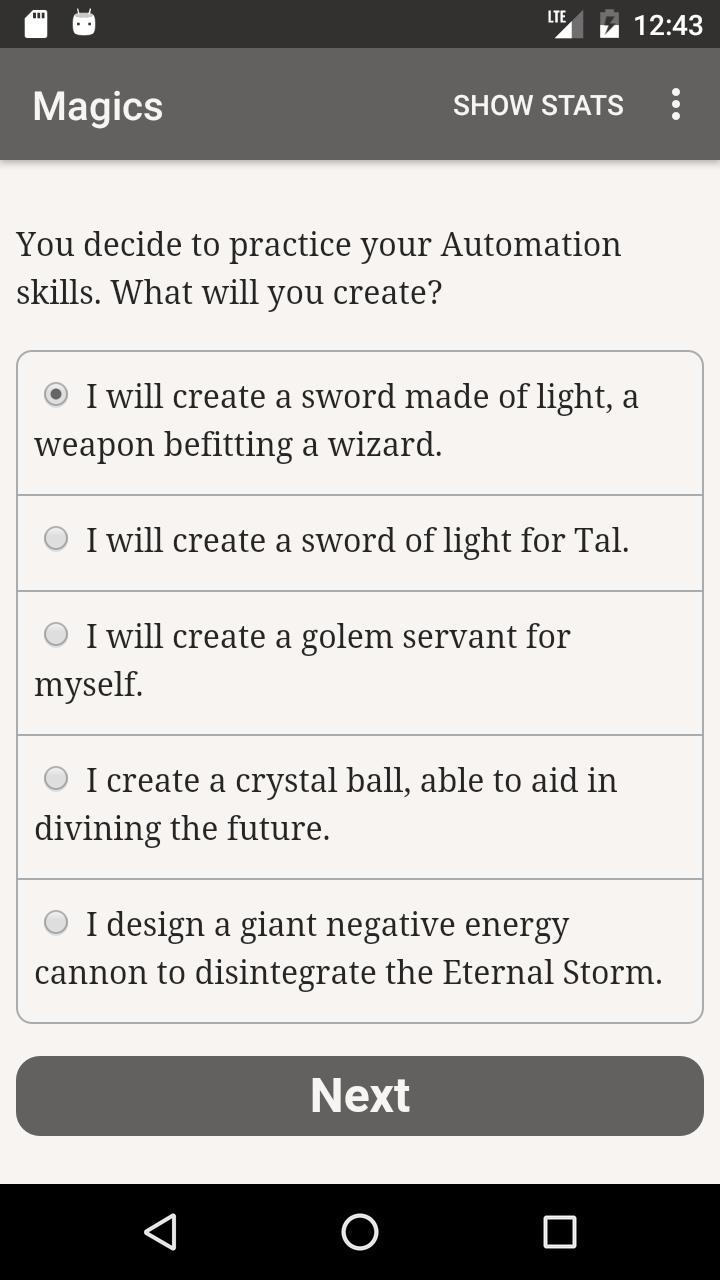
Task: Tap the clipboard notification icon
Action: 35,22
